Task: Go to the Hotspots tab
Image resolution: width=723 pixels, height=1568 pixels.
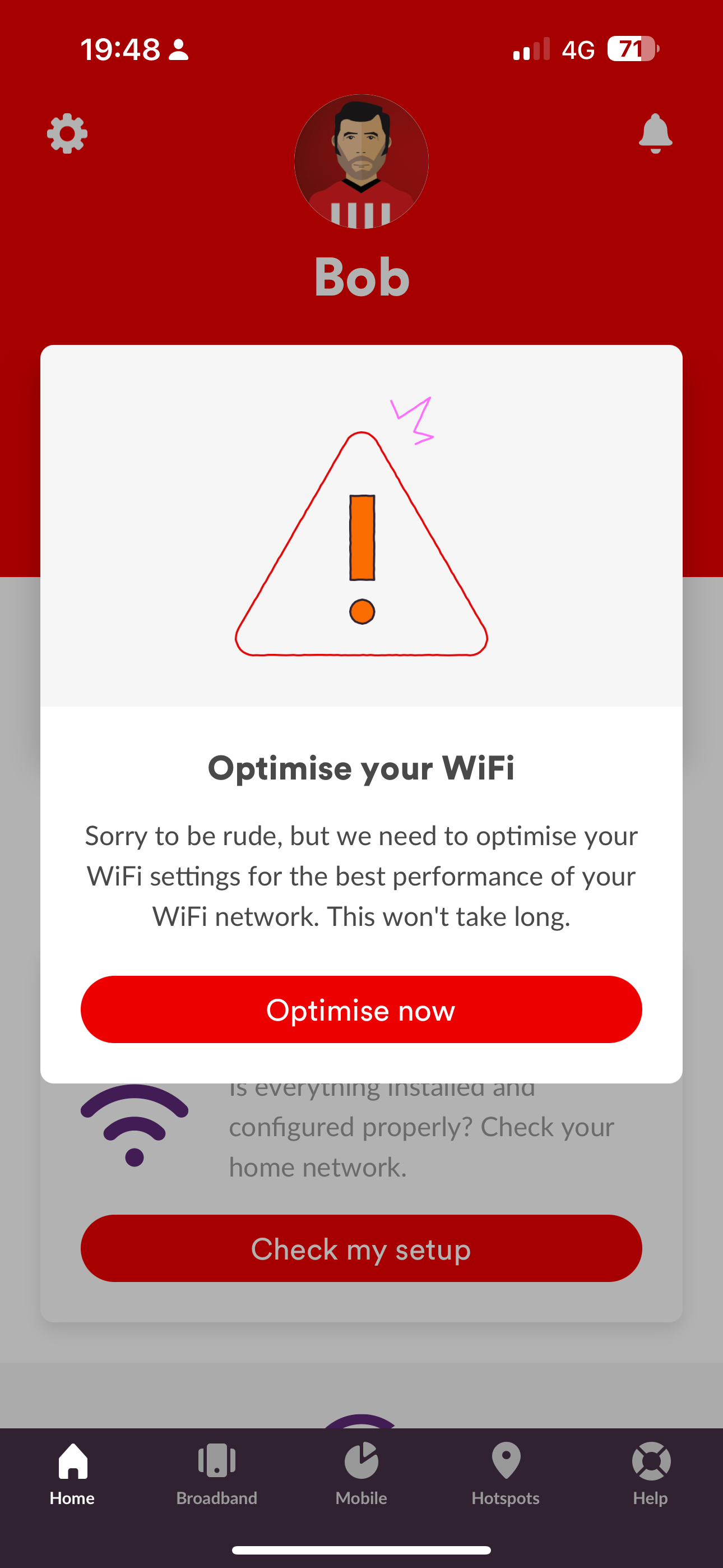Action: point(505,1473)
